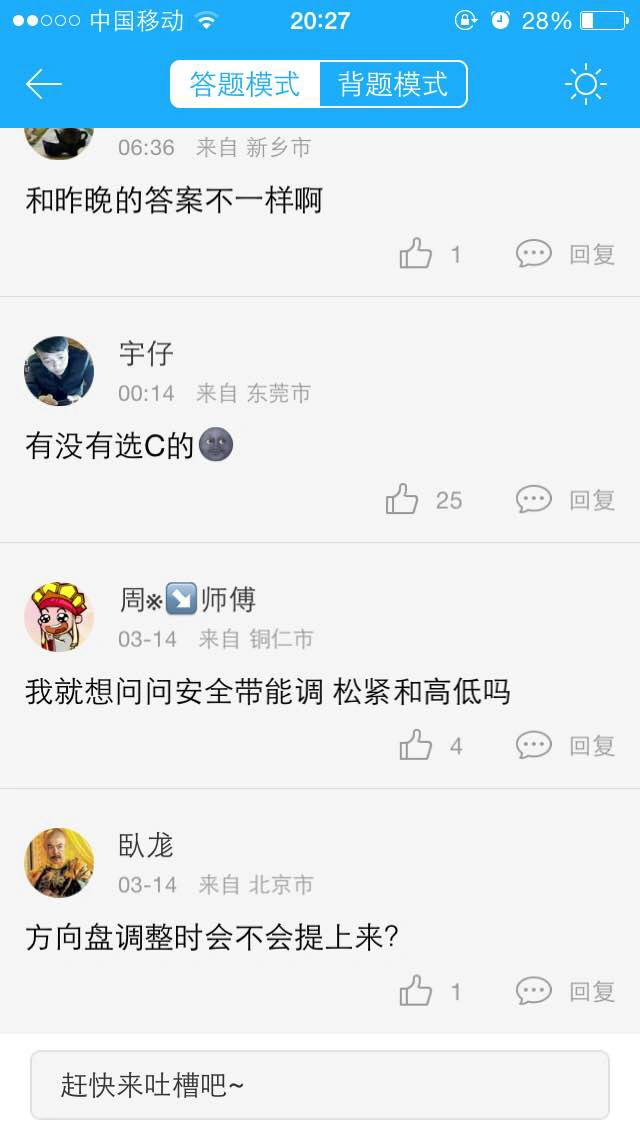
Task: Toggle the brightness sun icon
Action: click(x=585, y=84)
